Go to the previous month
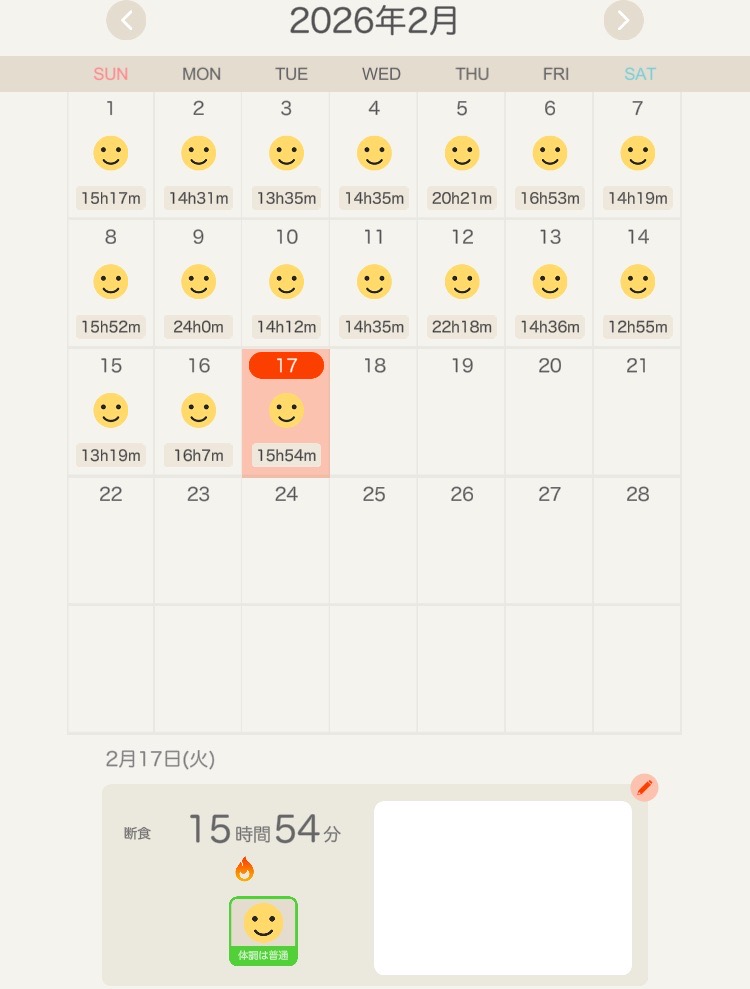 click(x=126, y=20)
